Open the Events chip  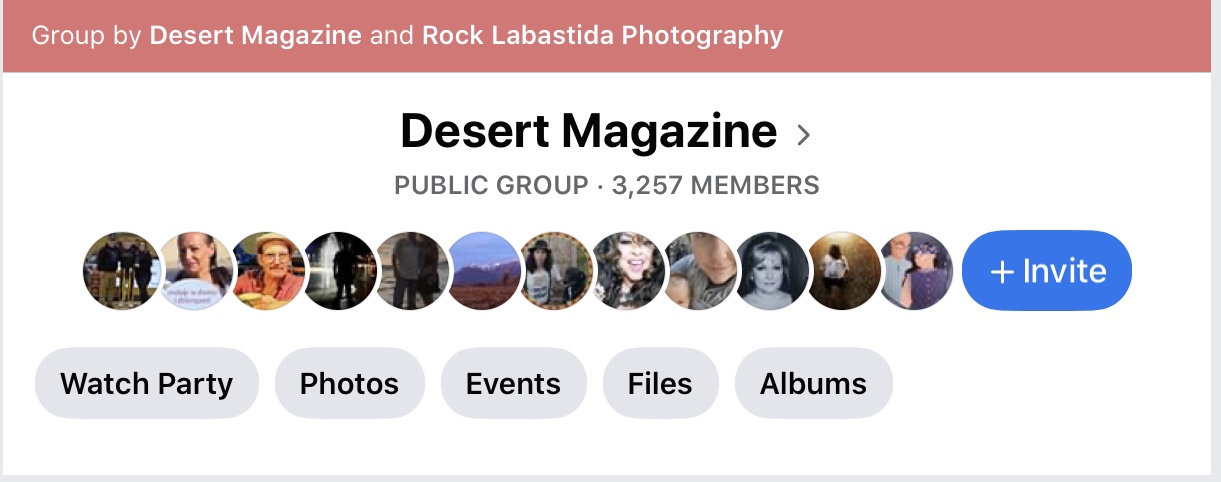pyautogui.click(x=513, y=383)
